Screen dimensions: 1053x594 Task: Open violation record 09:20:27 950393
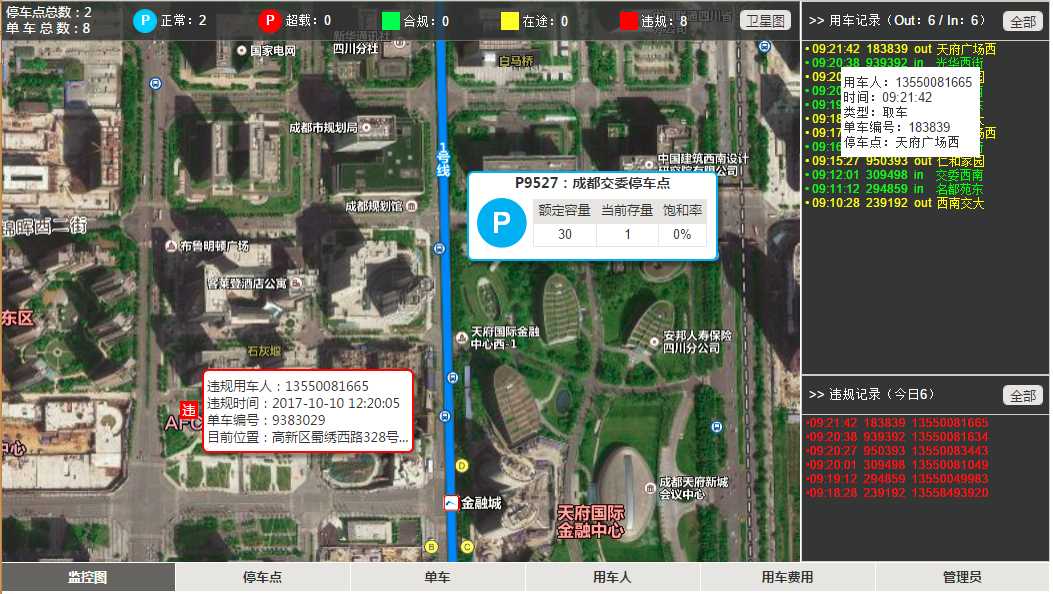[898, 451]
